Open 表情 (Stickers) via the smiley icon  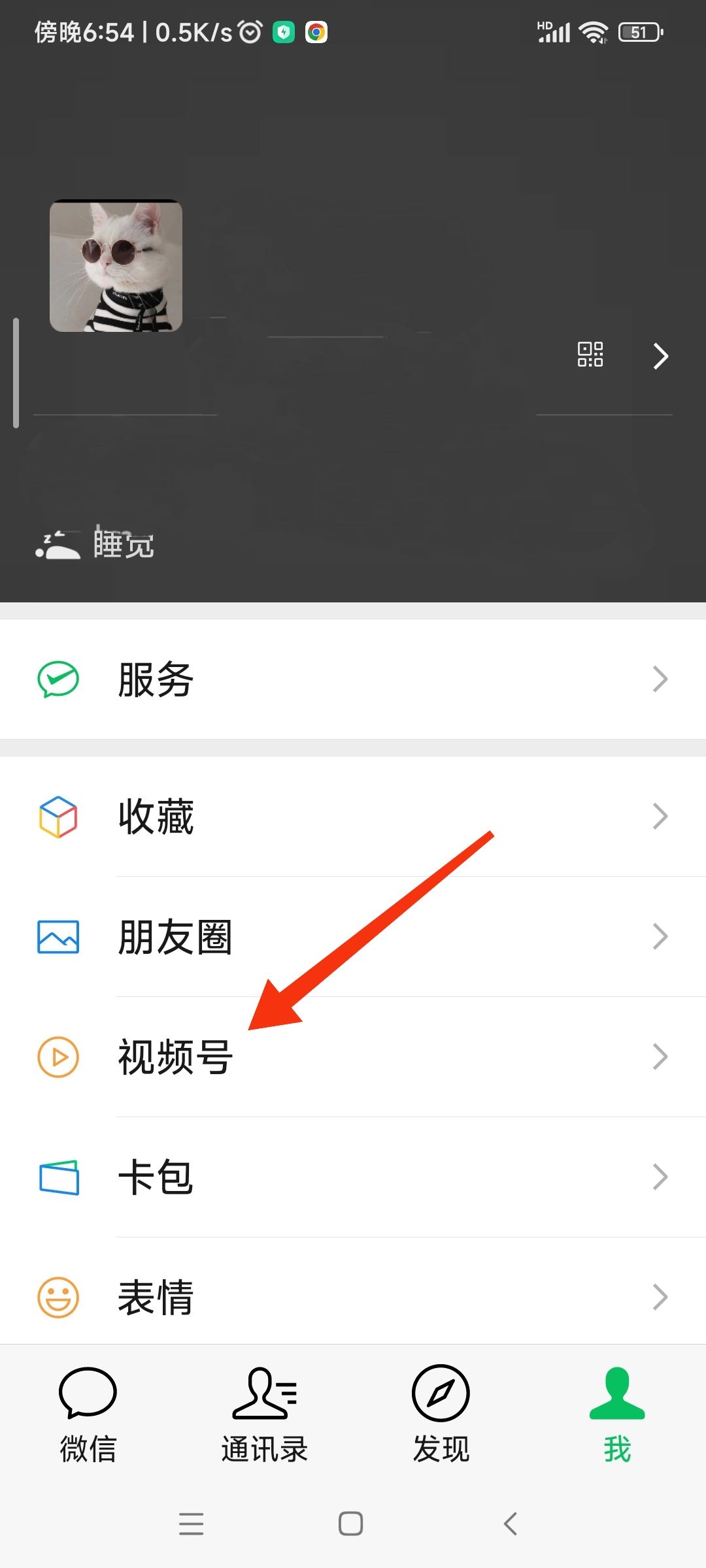58,1297
